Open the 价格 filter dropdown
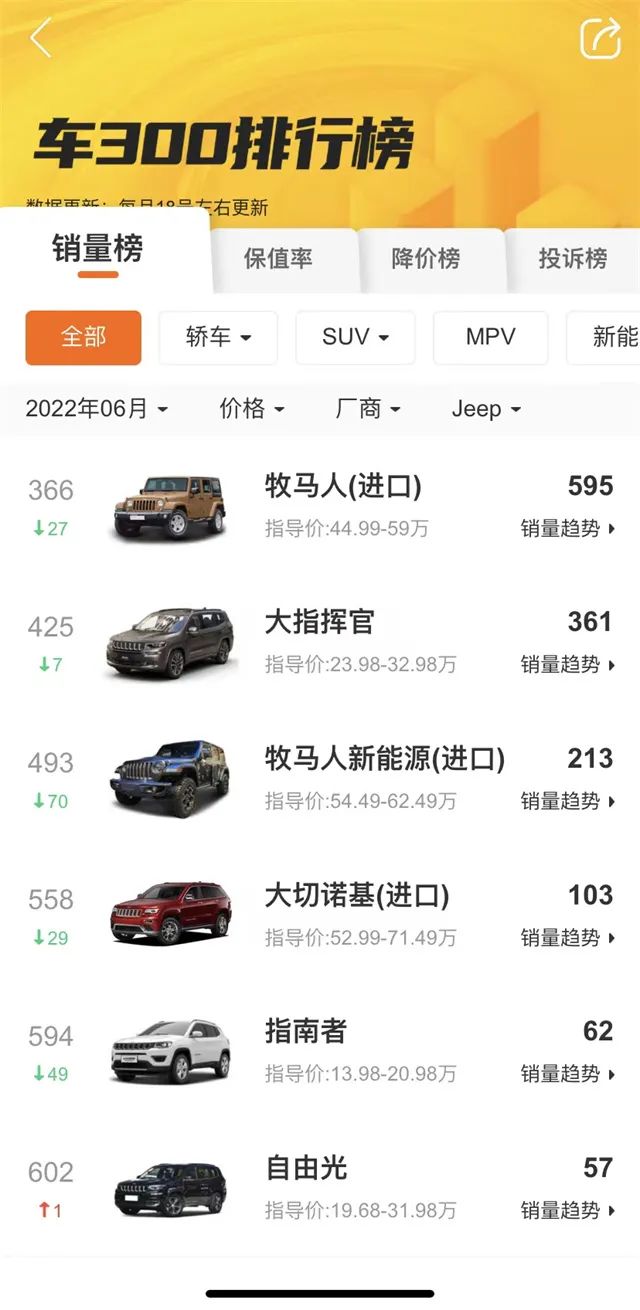The width and height of the screenshot is (640, 1310). [252, 408]
